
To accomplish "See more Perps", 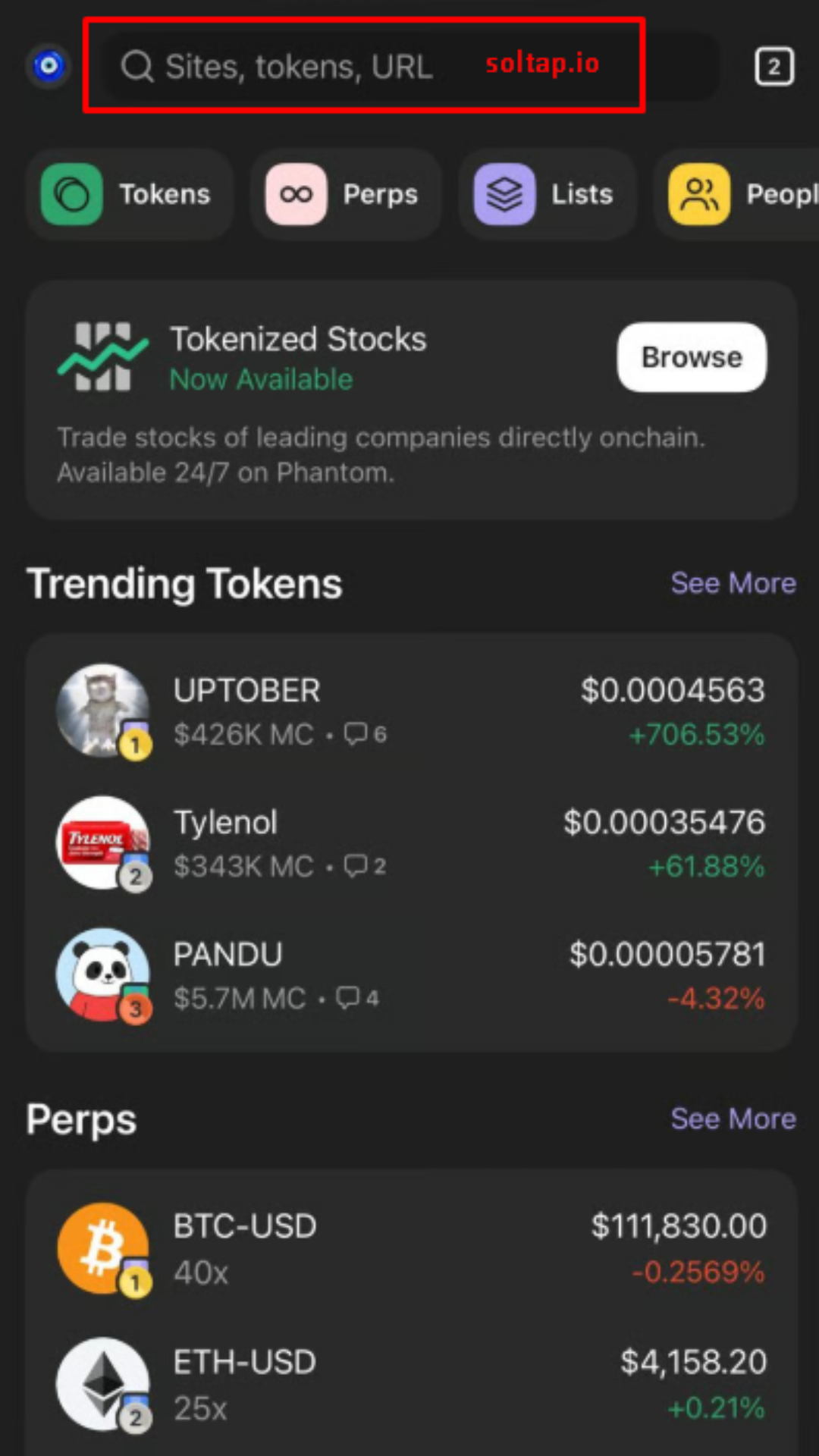I will coord(733,1119).
